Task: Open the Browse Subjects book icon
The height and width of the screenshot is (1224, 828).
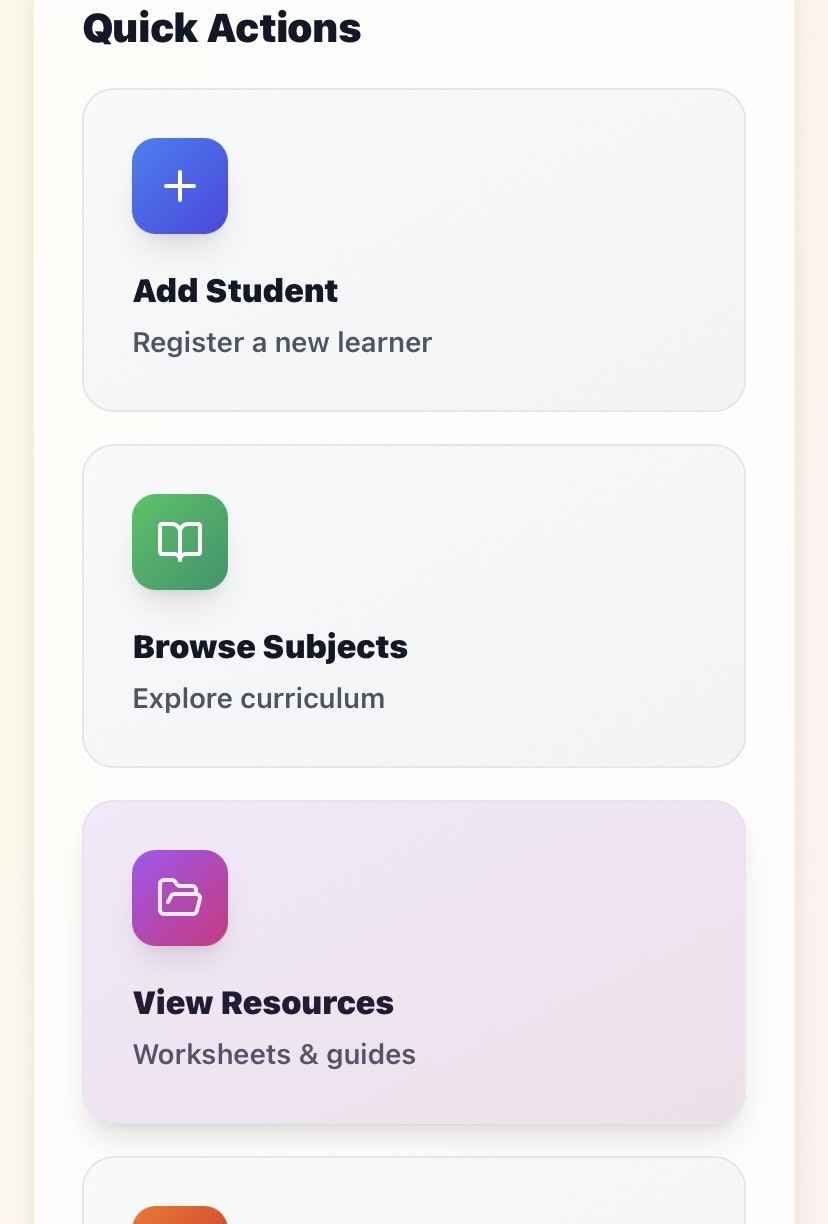Action: pyautogui.click(x=180, y=542)
